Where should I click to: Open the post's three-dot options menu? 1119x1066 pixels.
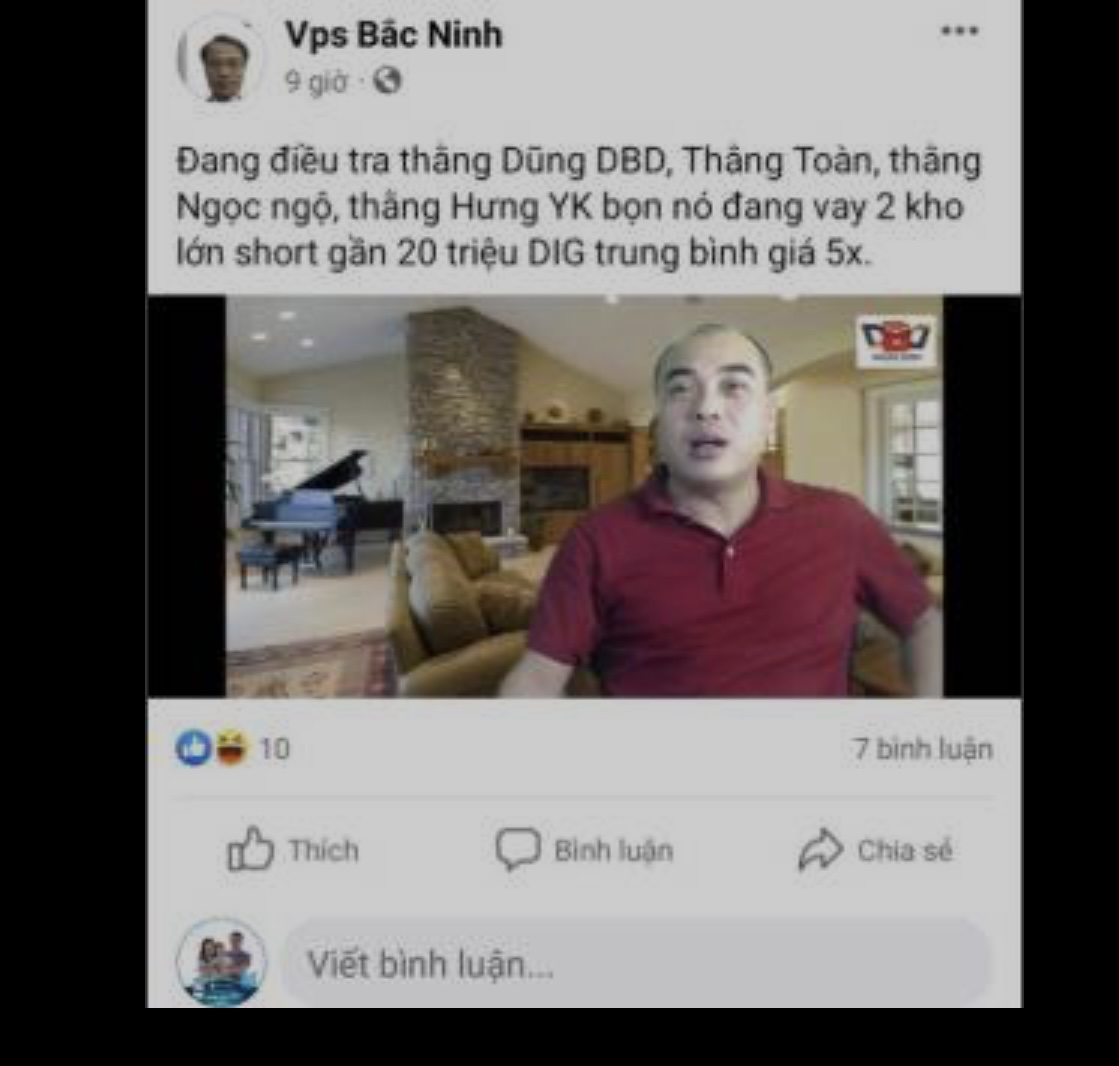[x=958, y=31]
